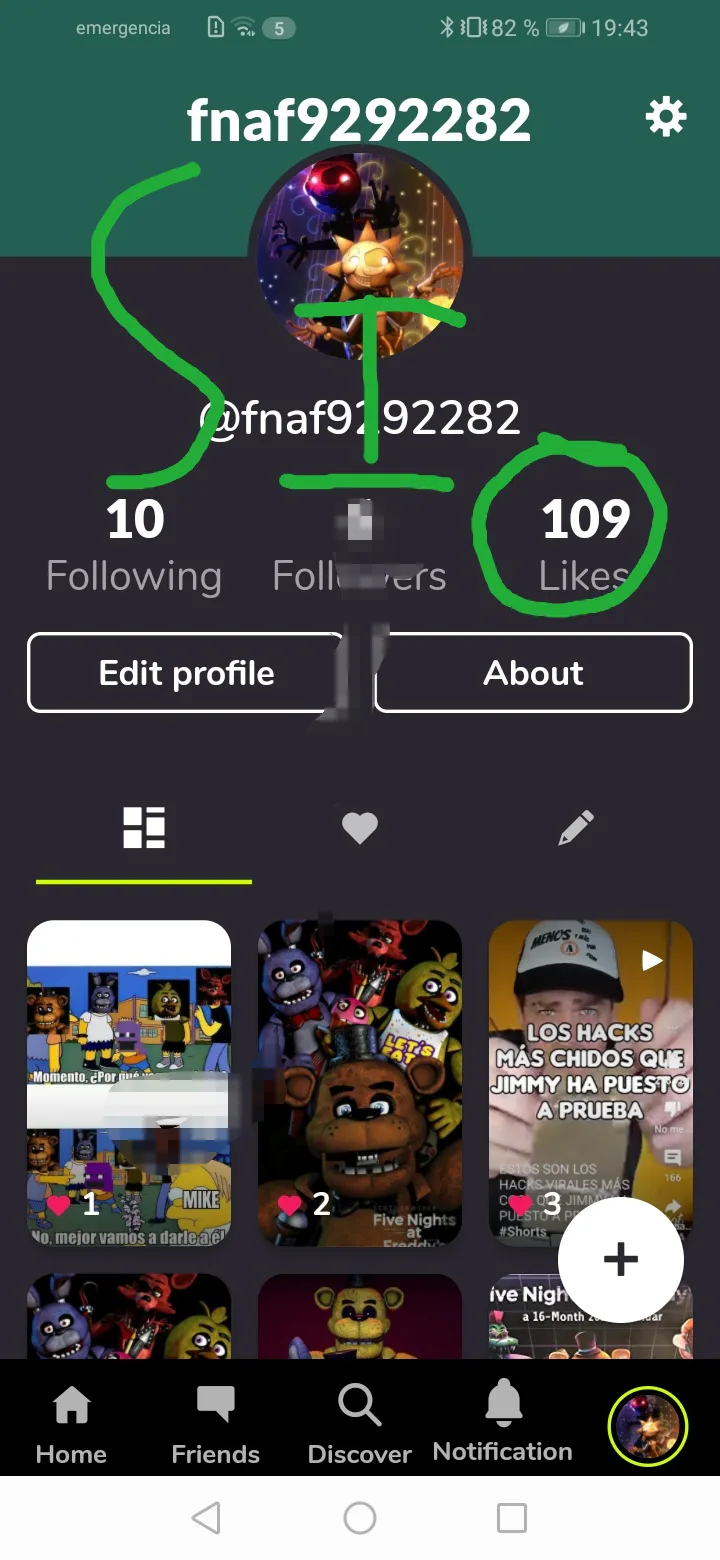Open the About section
The height and width of the screenshot is (1560, 720).
[533, 673]
